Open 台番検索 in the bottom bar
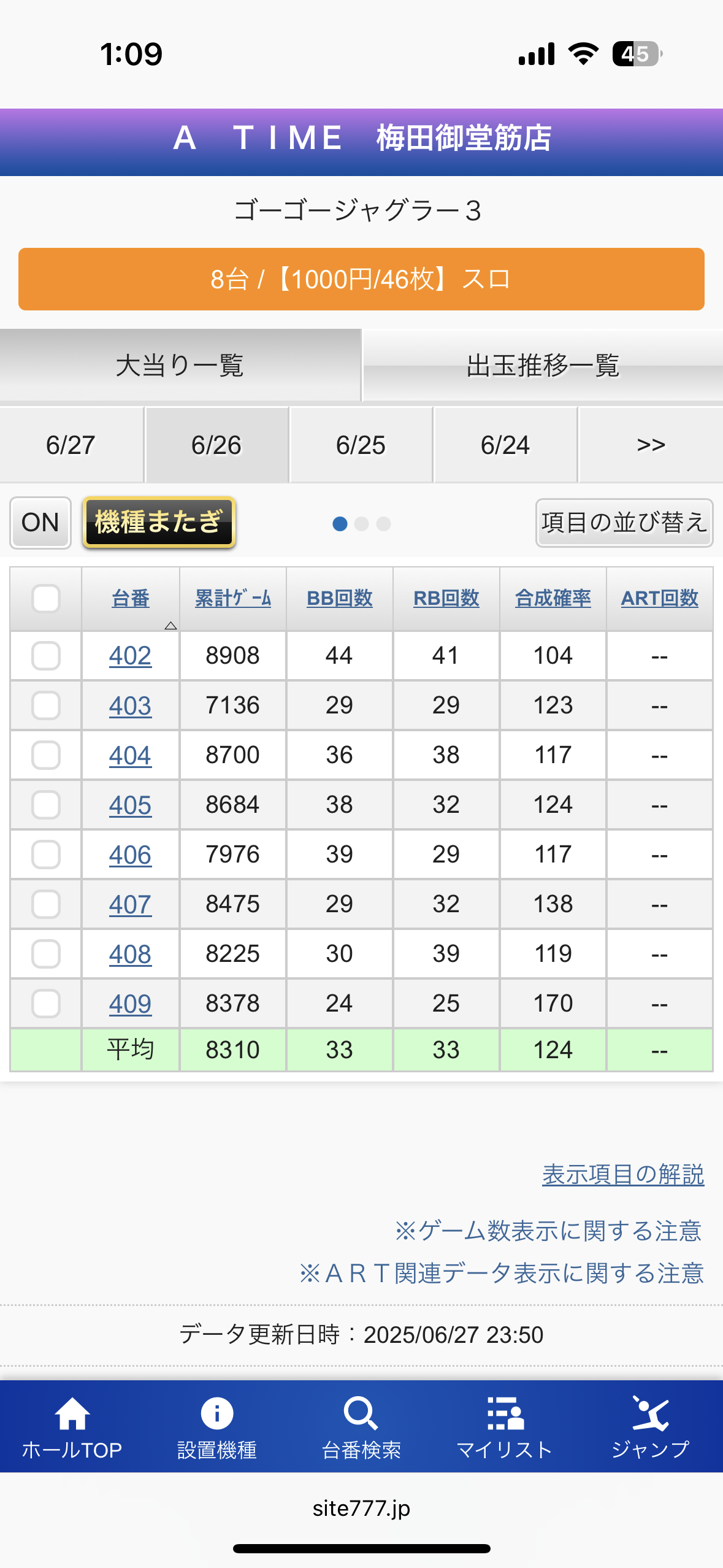Image resolution: width=723 pixels, height=1568 pixels. 361,1427
